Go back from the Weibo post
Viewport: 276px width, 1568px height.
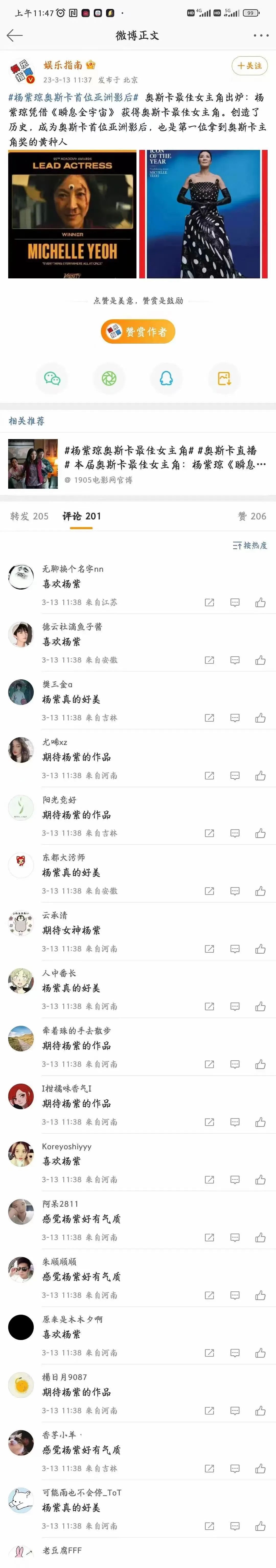15,35
